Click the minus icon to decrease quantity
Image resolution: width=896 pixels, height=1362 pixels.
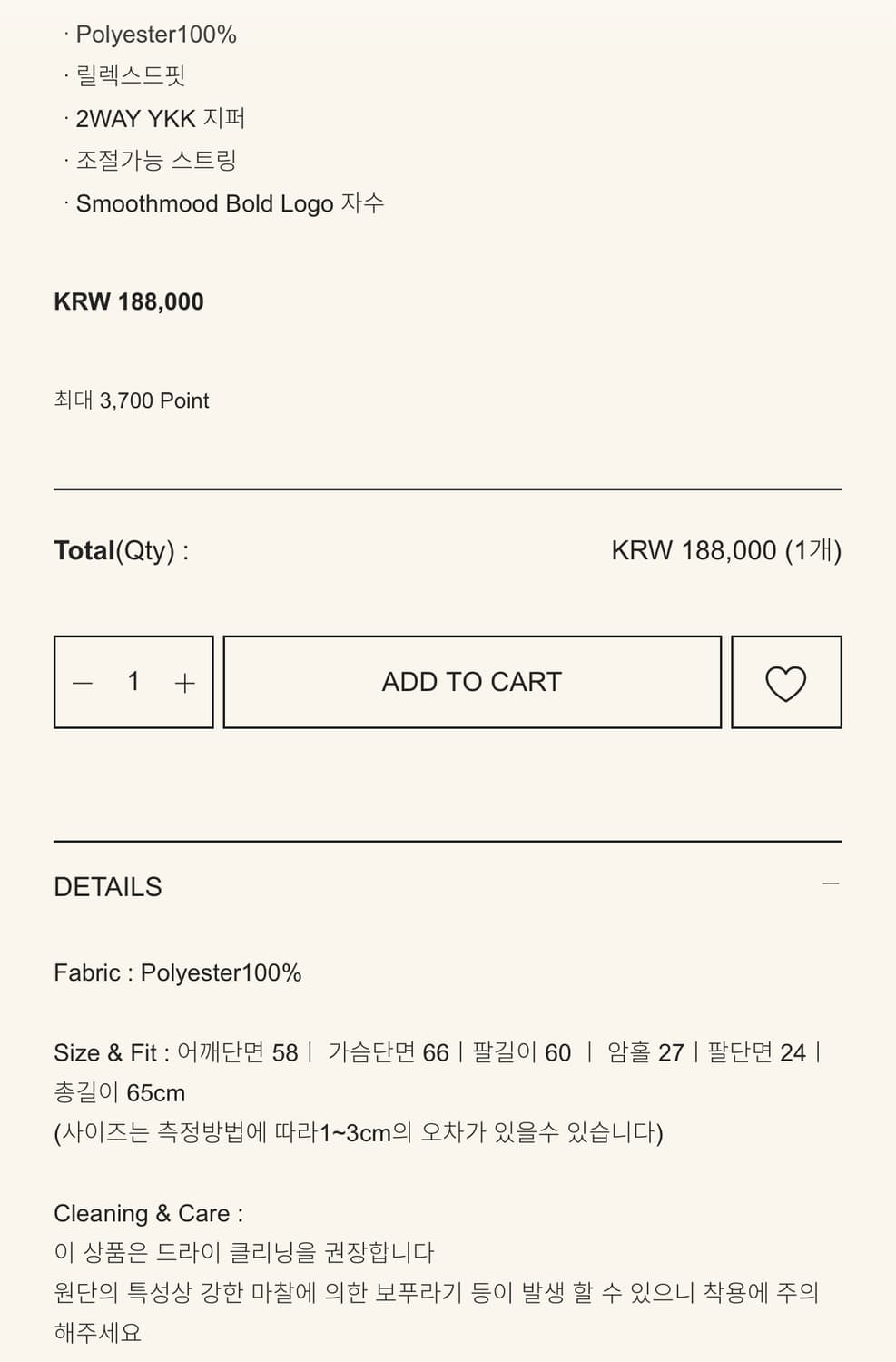click(x=84, y=682)
